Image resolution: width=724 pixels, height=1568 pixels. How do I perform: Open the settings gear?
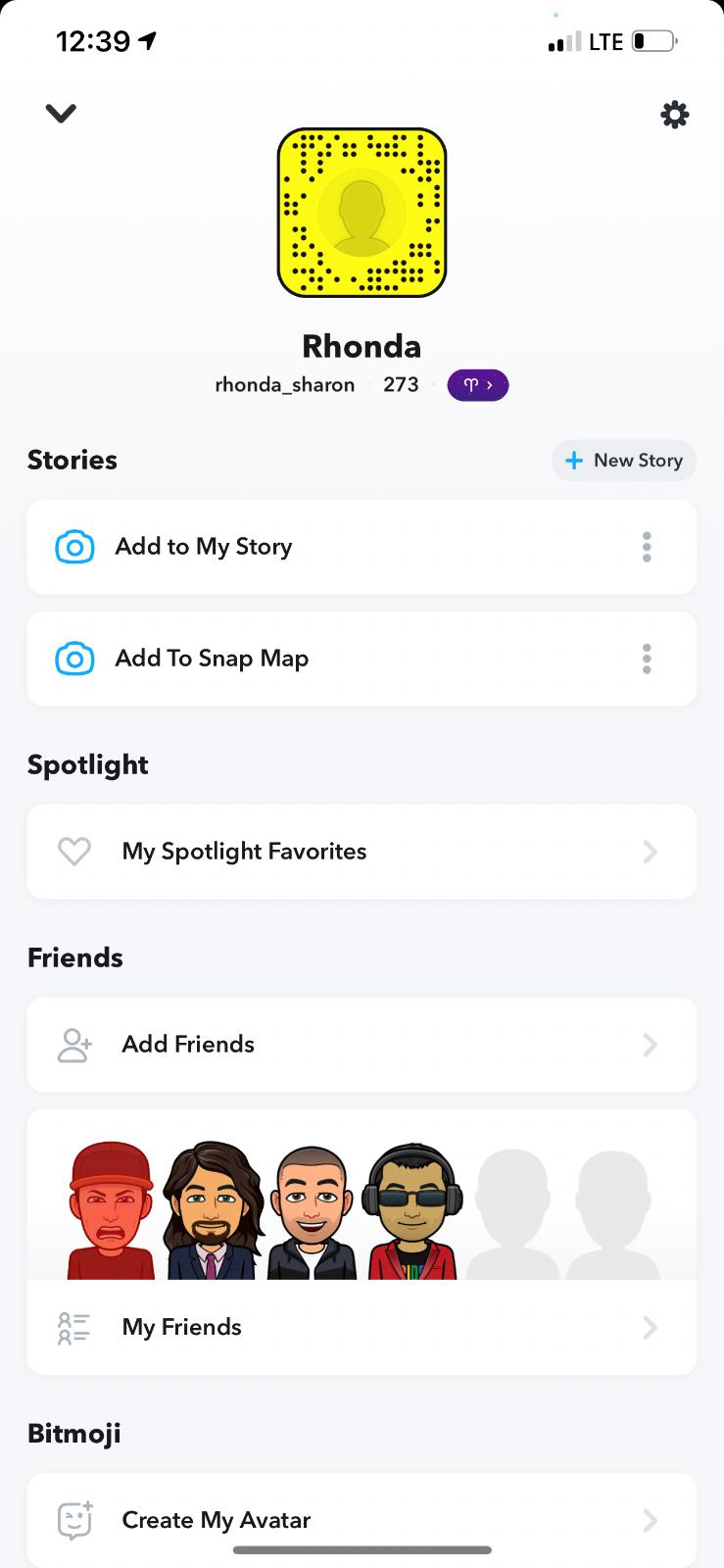click(x=674, y=115)
